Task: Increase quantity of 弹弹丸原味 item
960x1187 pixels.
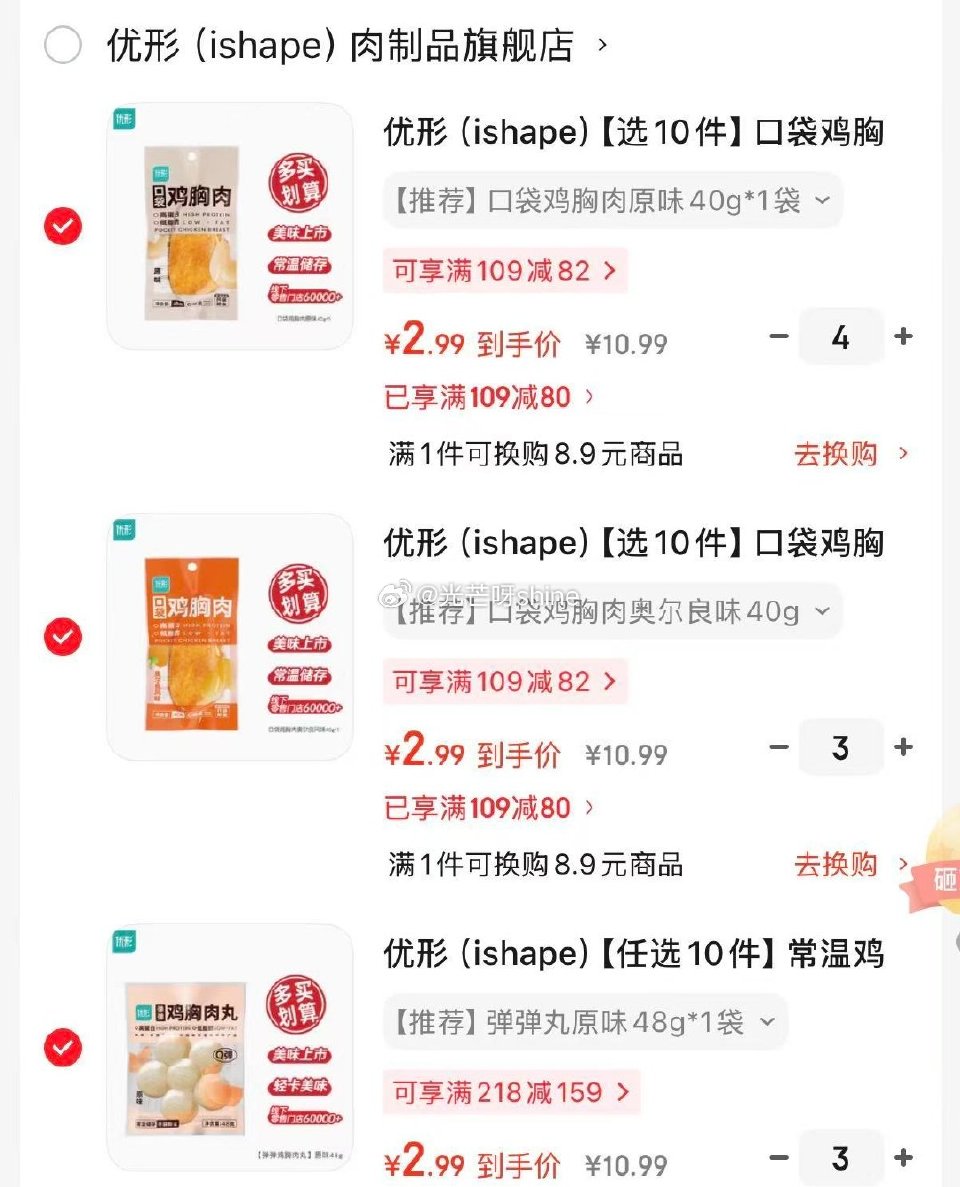Action: point(902,1158)
